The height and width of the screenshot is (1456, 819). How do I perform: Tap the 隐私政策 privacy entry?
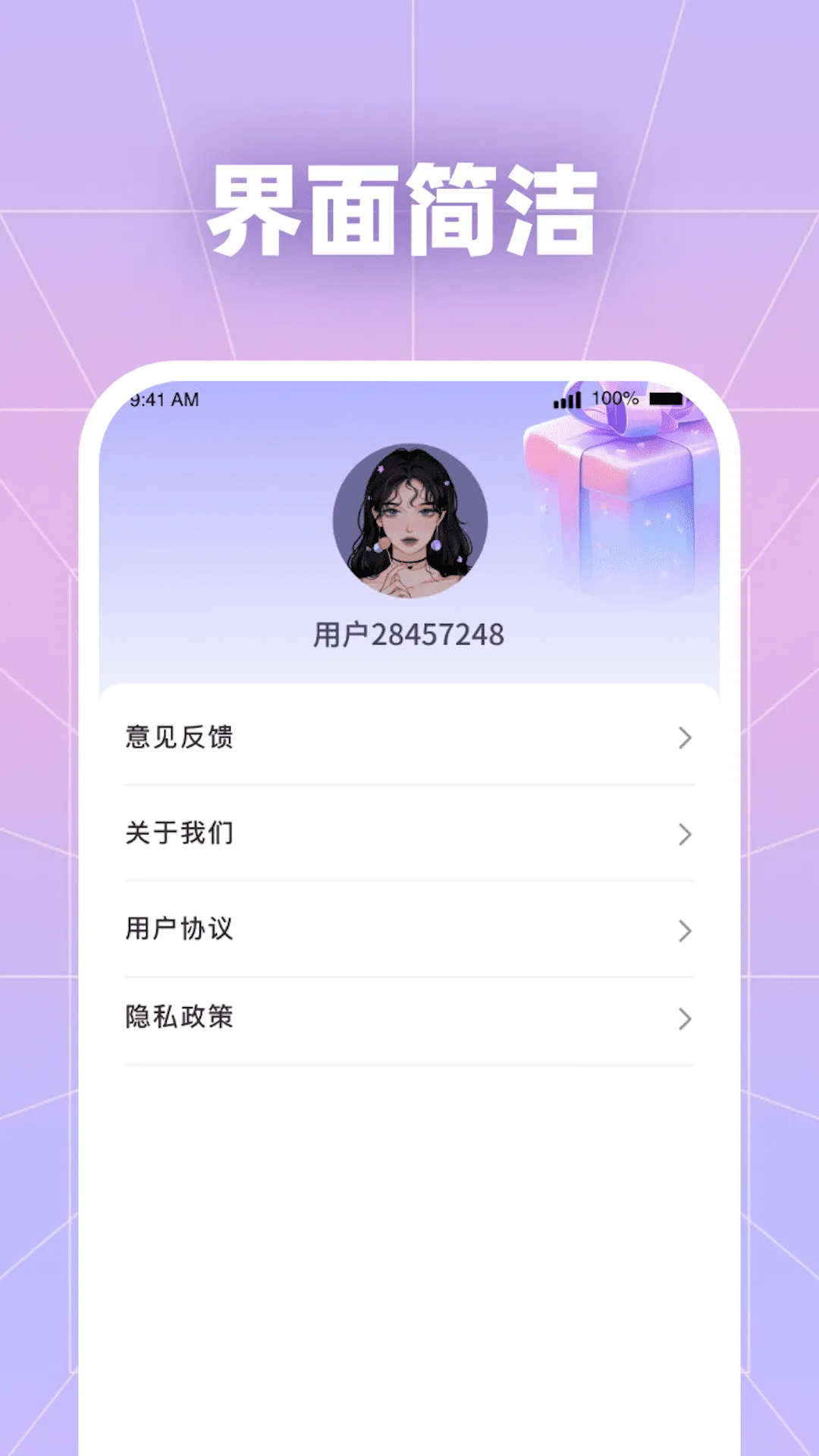click(409, 1018)
